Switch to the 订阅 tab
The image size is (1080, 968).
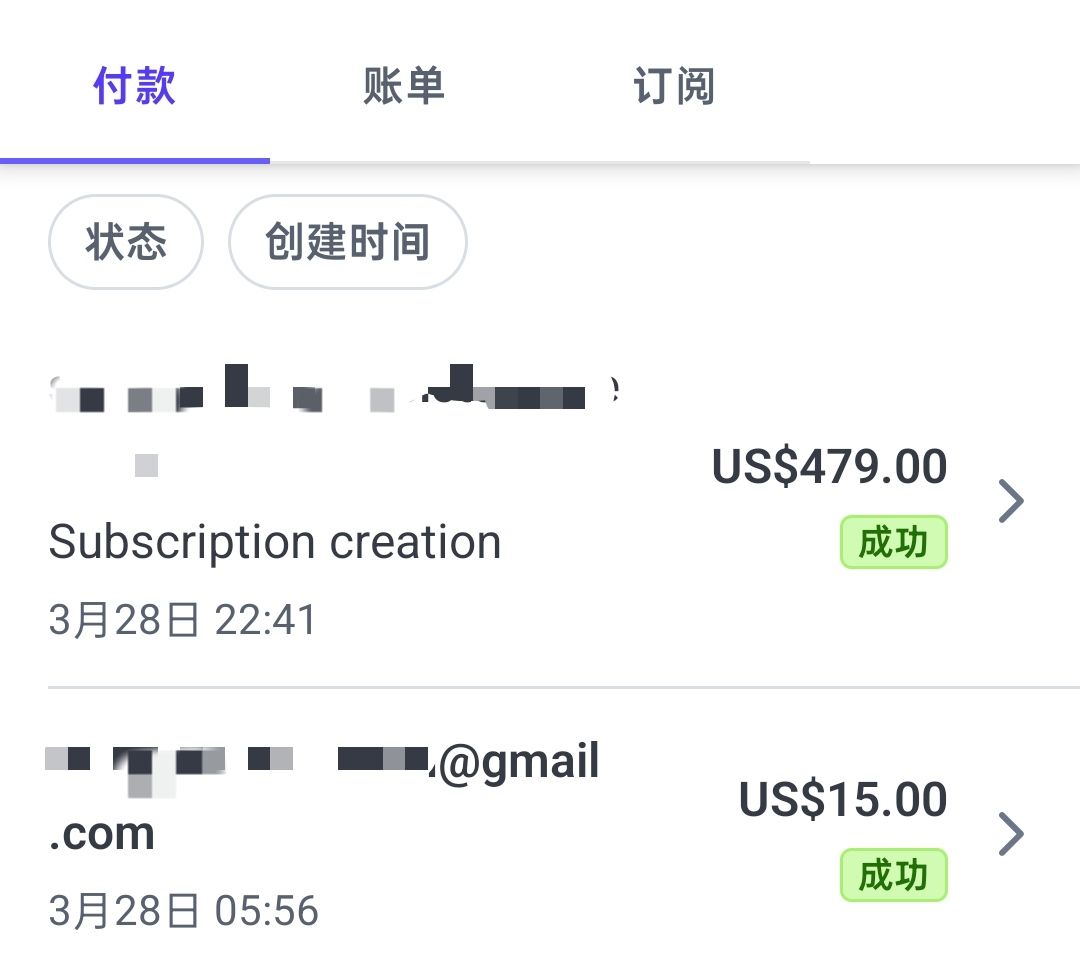tap(674, 85)
